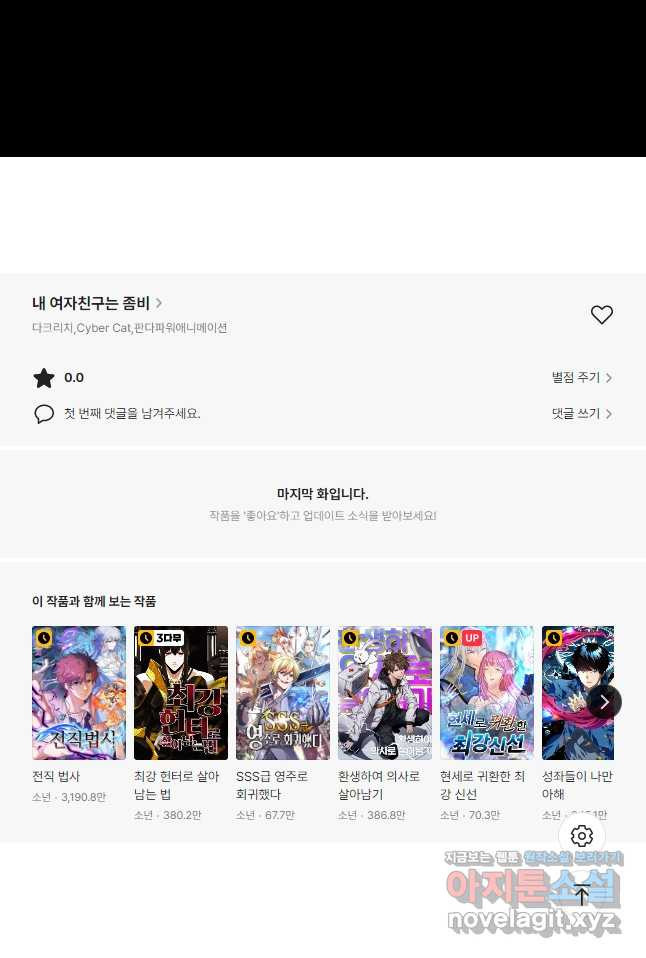This screenshot has height=958, width=646.
Task: Show the next recommended titles with the arrow
Action: pos(604,701)
